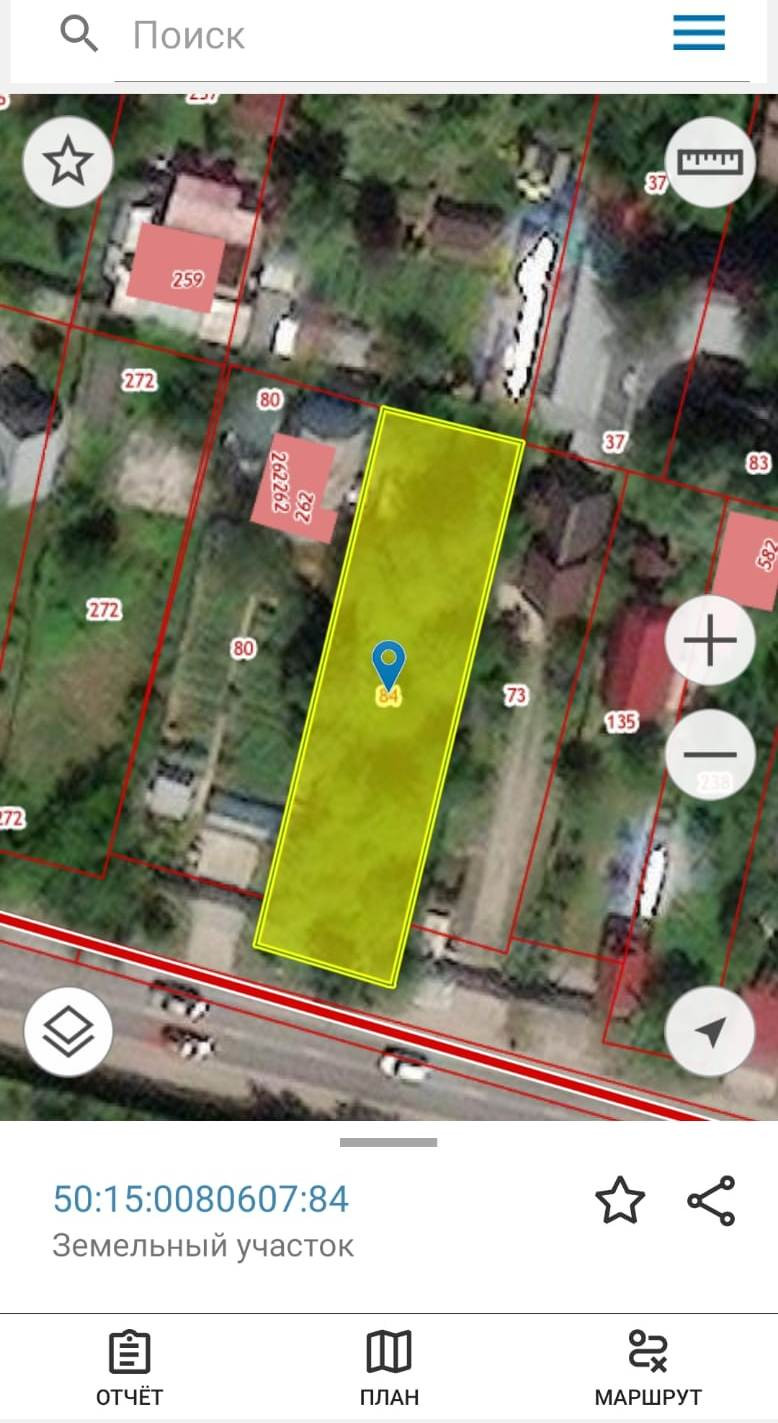Open details for cadastral number 50:15:0080607:84
This screenshot has width=778, height=1423.
(x=201, y=1199)
